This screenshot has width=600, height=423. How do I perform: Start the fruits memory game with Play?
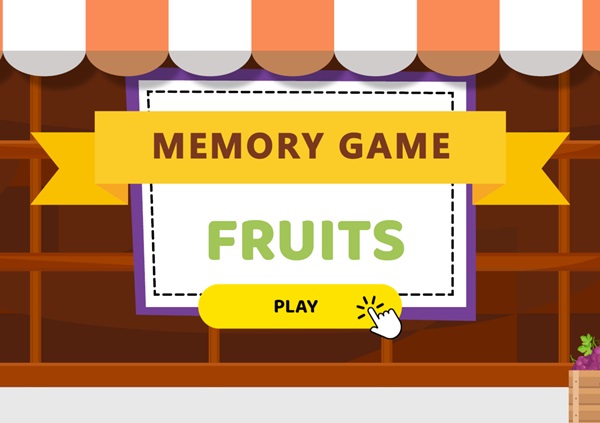click(x=297, y=307)
